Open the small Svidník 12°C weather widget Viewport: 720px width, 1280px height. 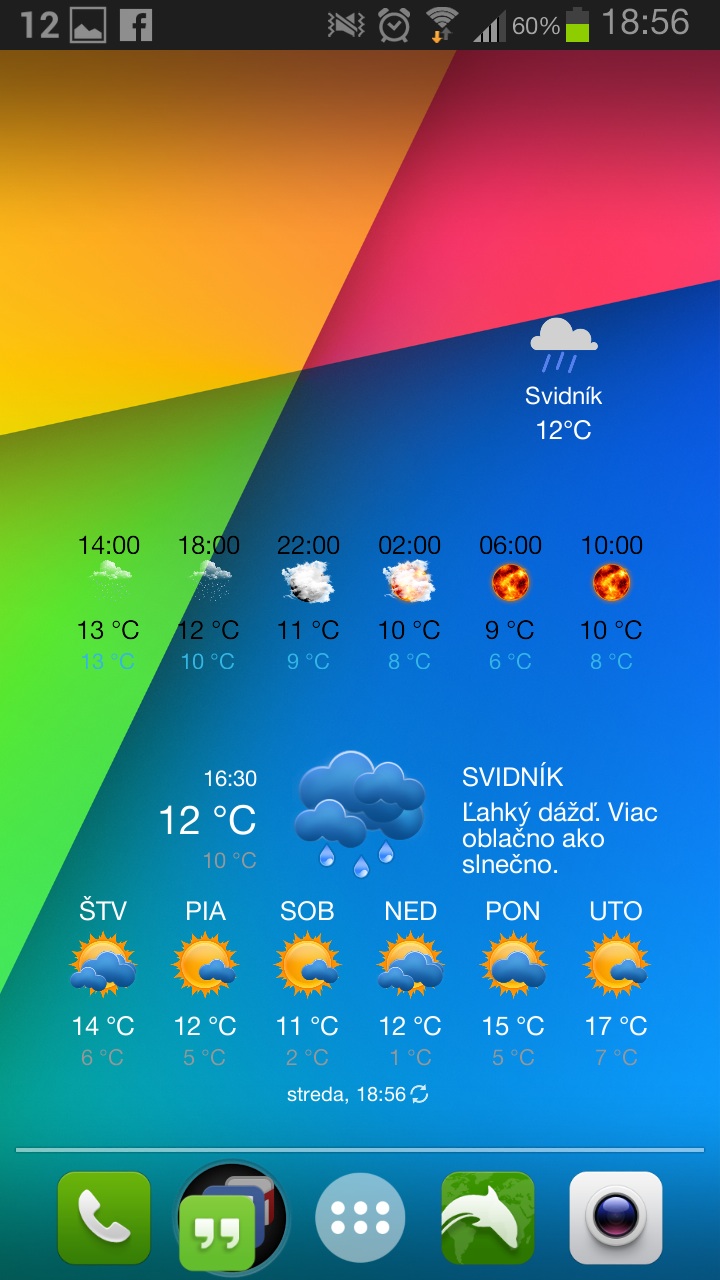(564, 380)
